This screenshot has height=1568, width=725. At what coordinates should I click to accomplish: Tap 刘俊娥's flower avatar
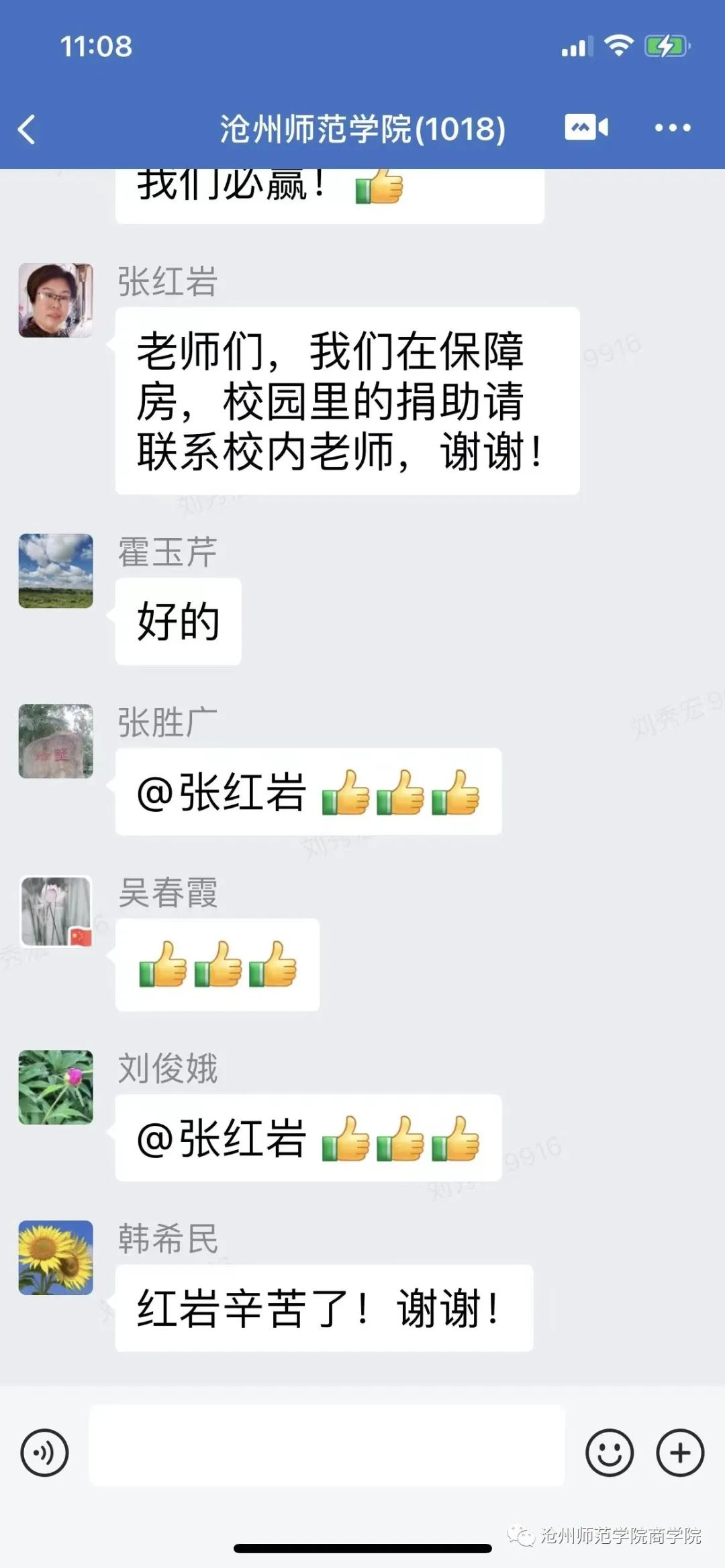(56, 1088)
